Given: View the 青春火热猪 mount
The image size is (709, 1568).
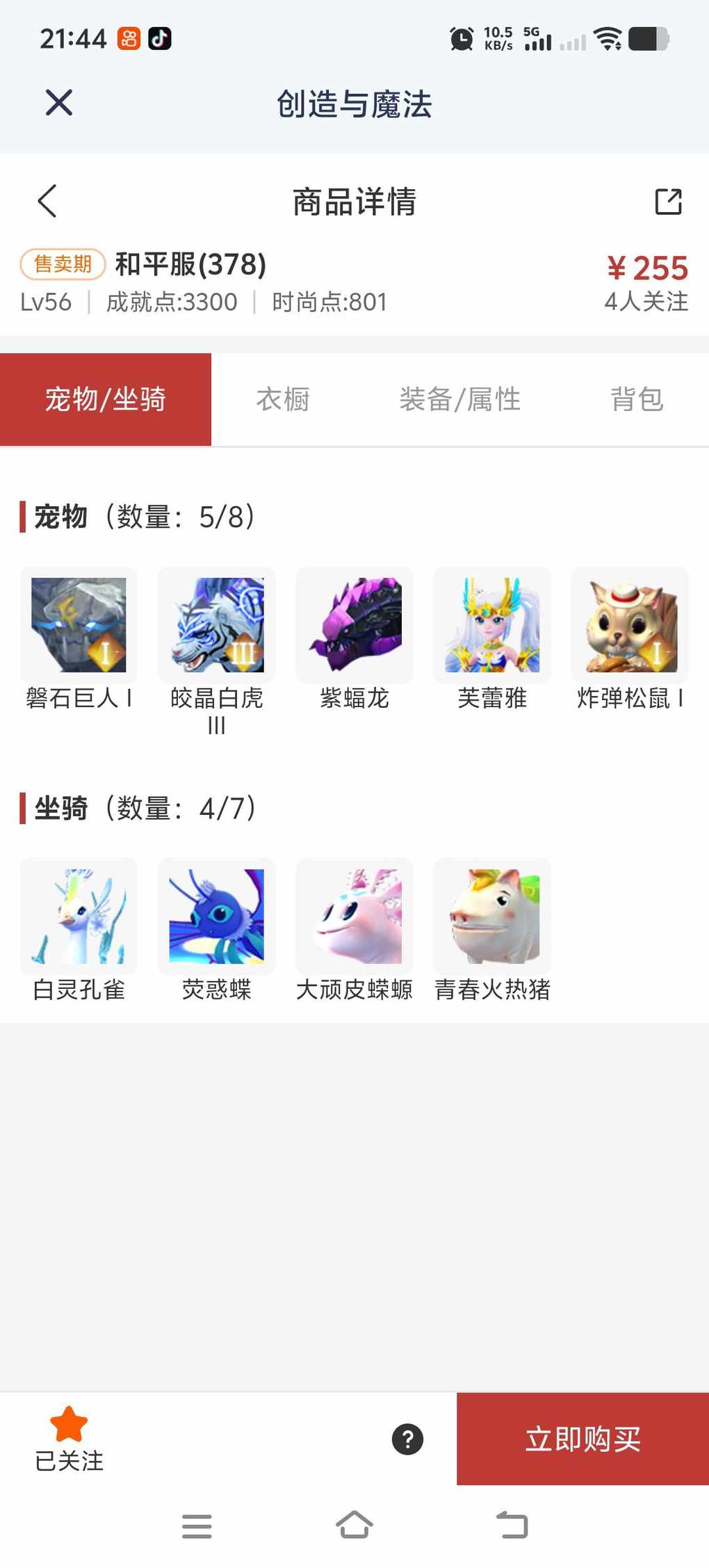Looking at the screenshot, I should coord(492,916).
